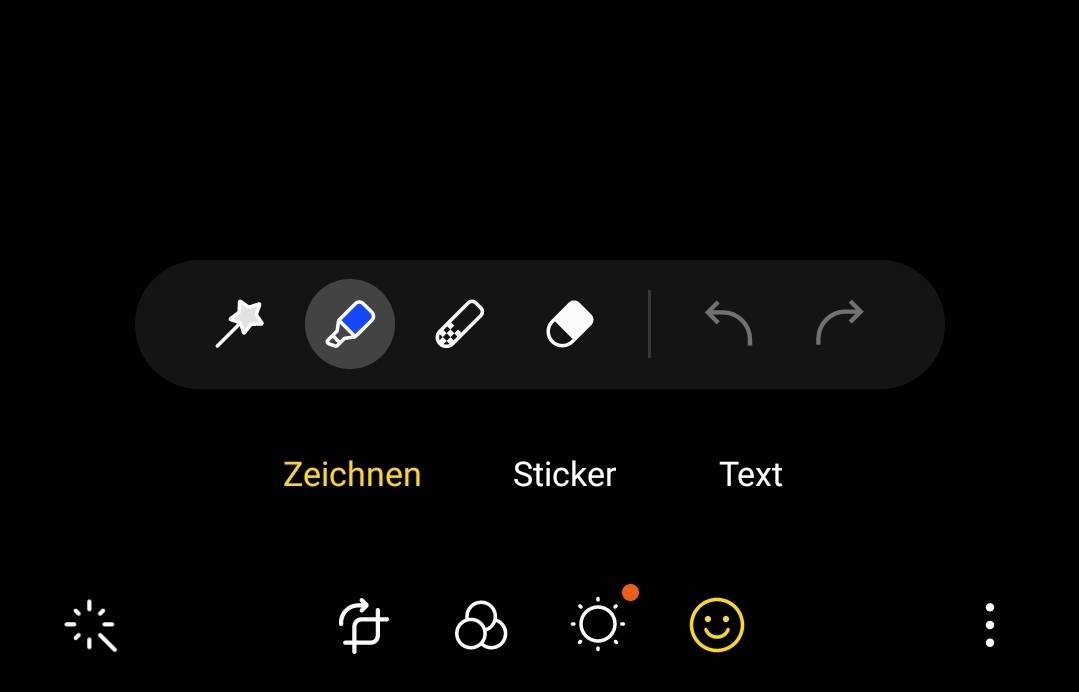Select the mosaic pixelate brush
This screenshot has width=1079, height=692.
[x=460, y=324]
